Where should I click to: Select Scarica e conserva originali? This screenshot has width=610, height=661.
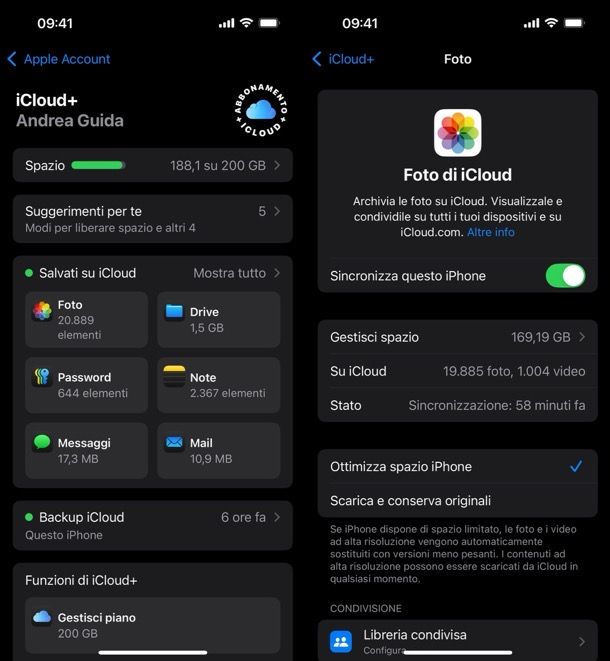point(457,500)
